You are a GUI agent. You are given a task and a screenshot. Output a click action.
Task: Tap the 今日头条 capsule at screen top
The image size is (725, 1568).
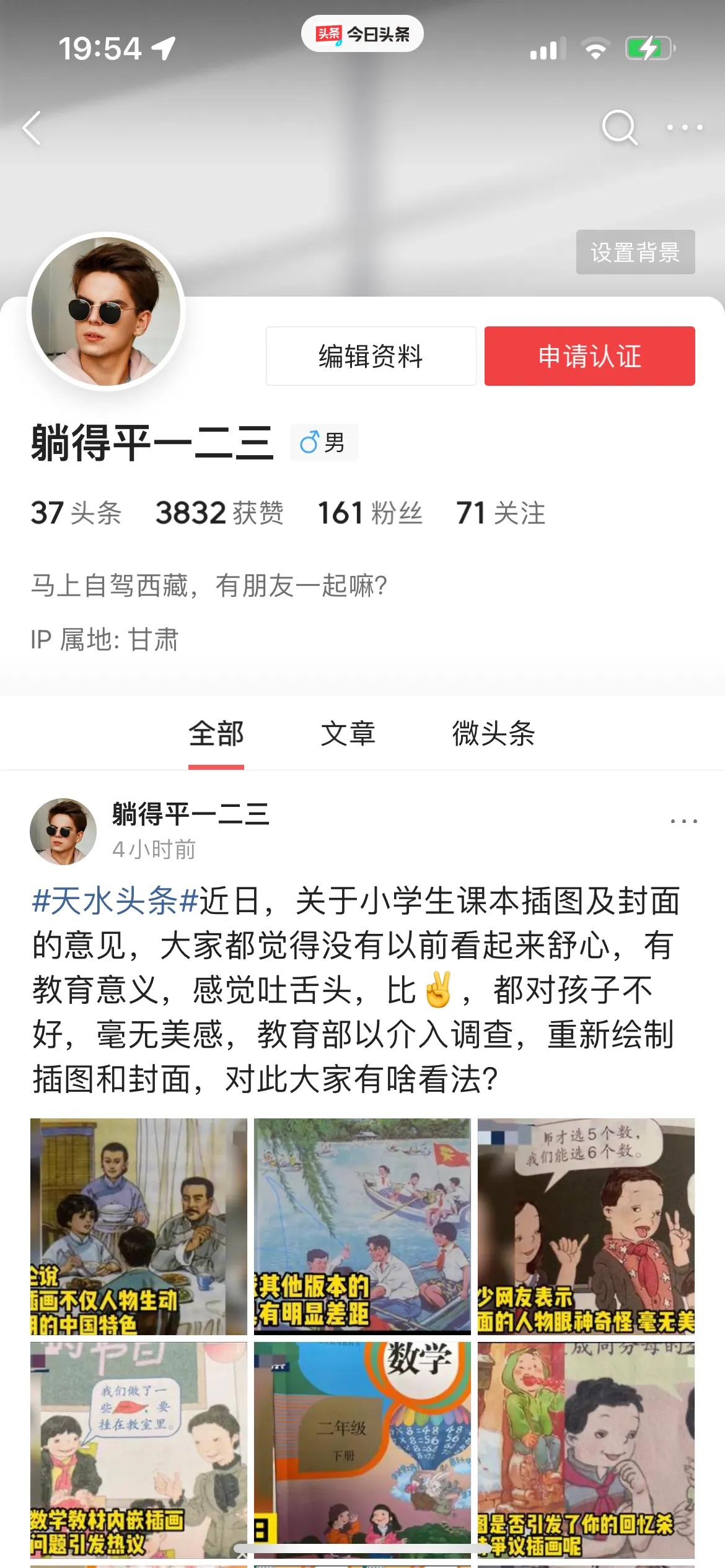click(x=362, y=34)
